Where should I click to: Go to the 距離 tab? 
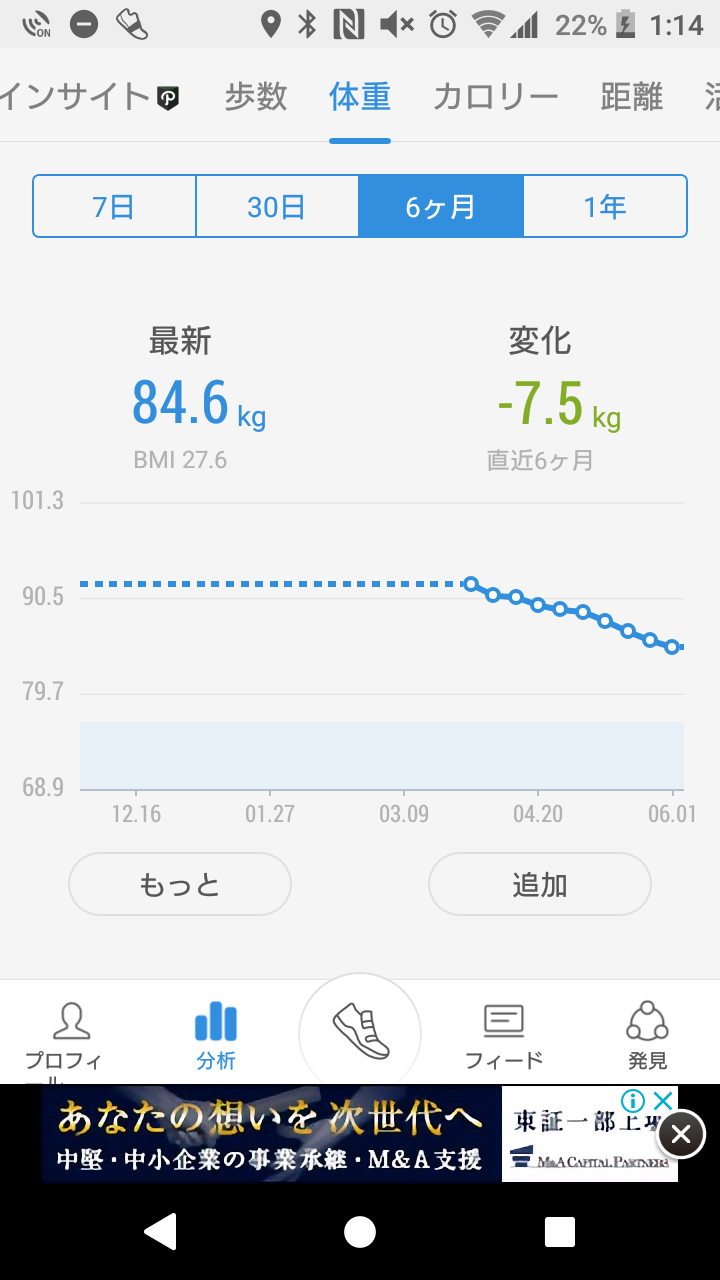pos(631,97)
